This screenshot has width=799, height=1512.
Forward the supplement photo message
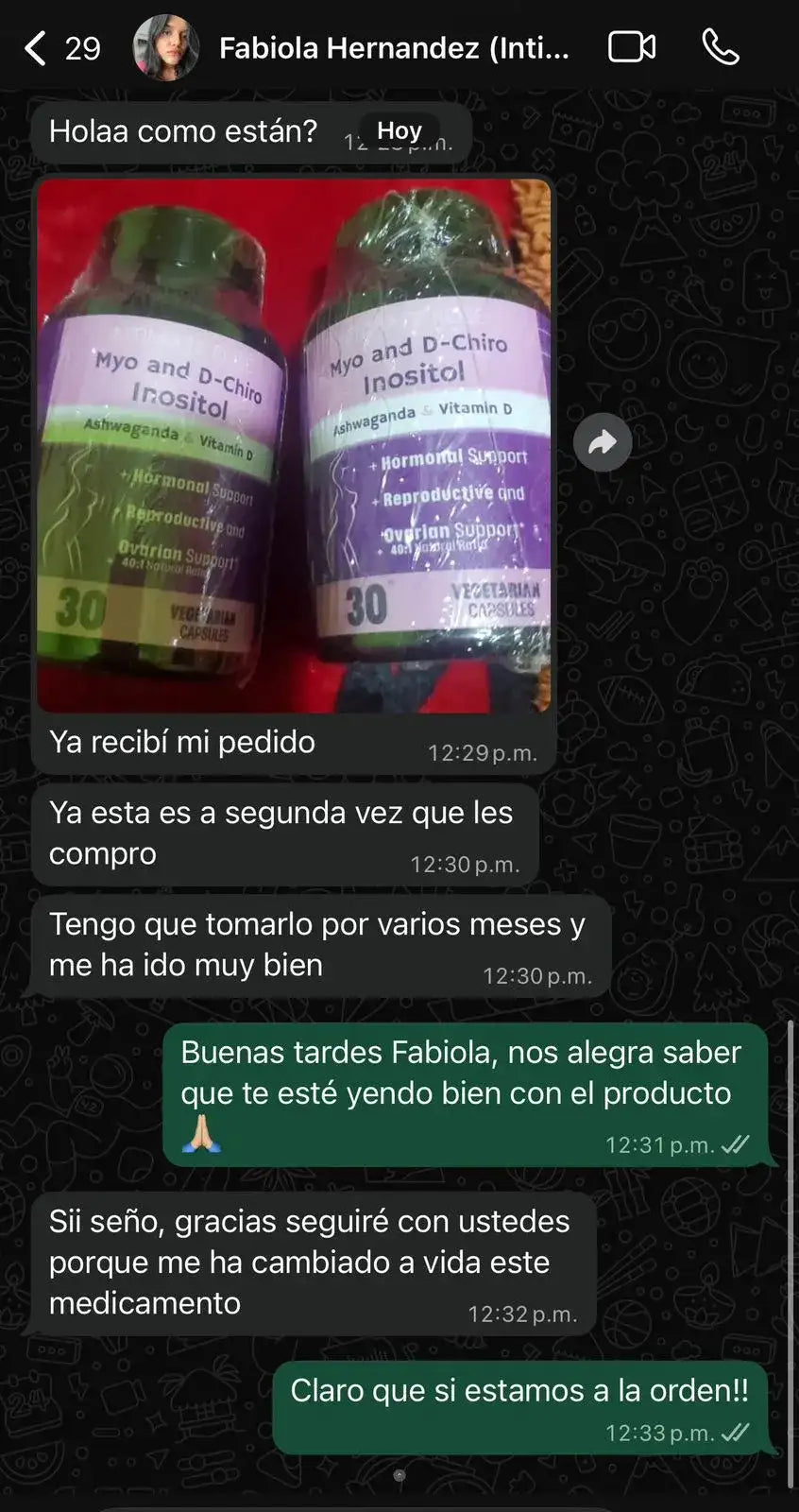pos(603,442)
